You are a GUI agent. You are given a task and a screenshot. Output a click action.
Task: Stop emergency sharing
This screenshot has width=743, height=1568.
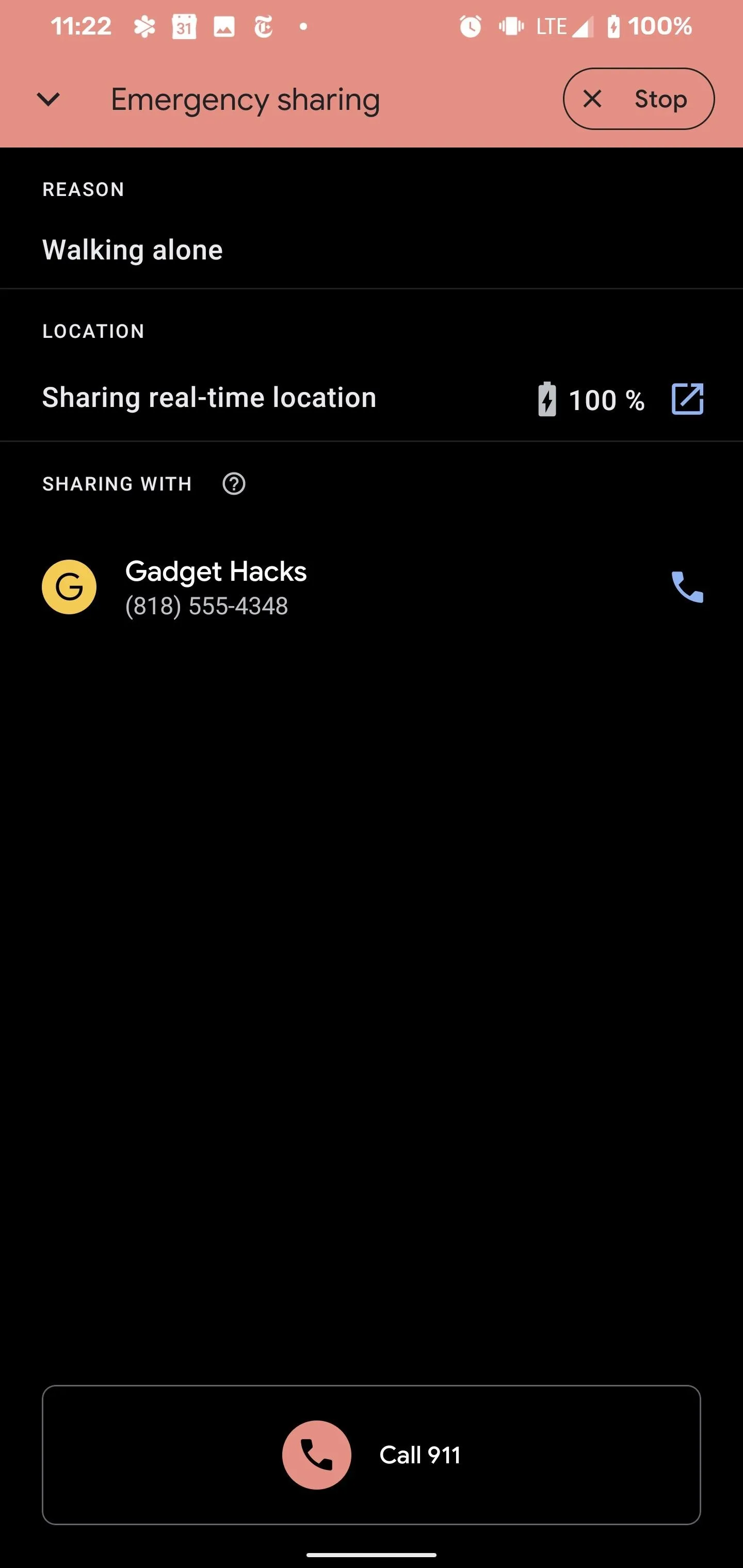pyautogui.click(x=638, y=99)
